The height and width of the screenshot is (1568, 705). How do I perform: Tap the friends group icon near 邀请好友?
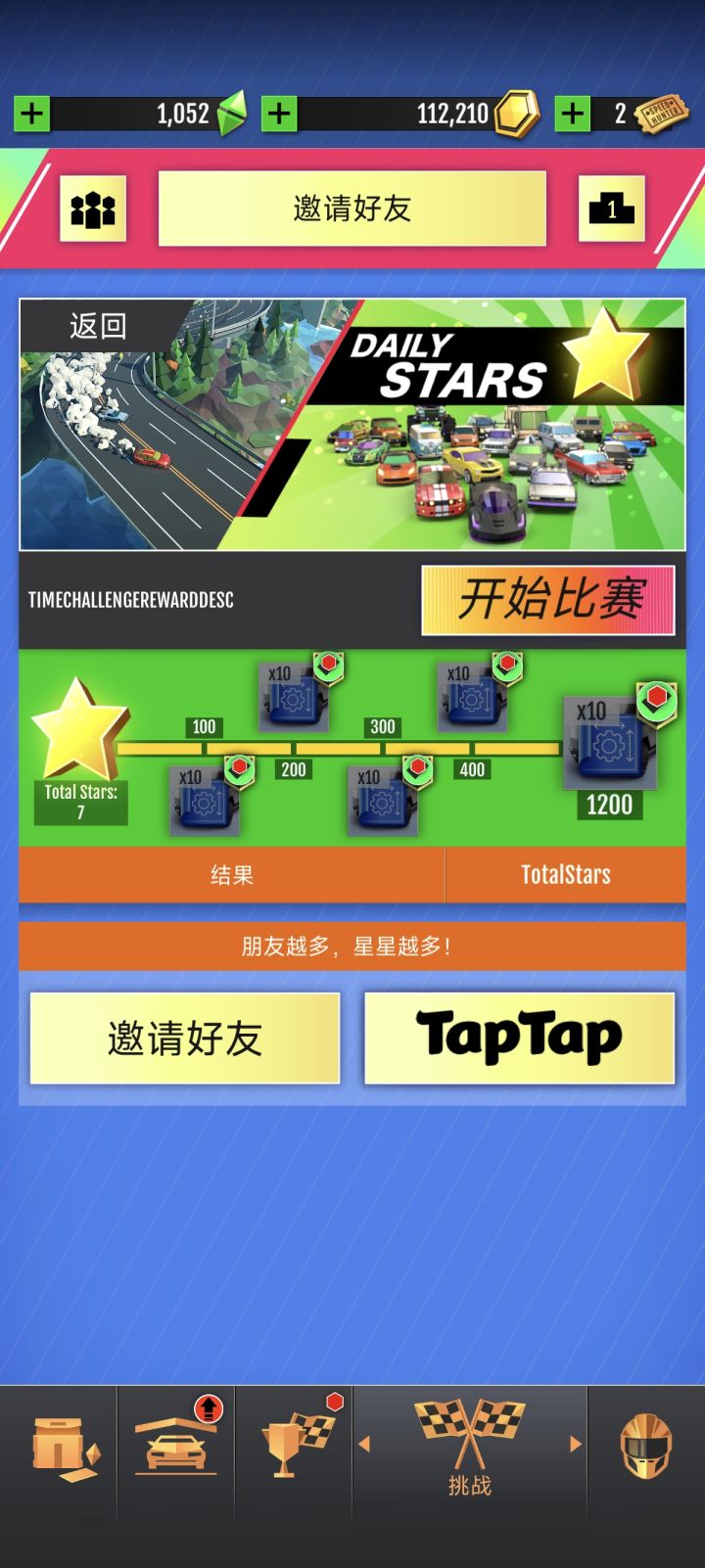[x=93, y=208]
